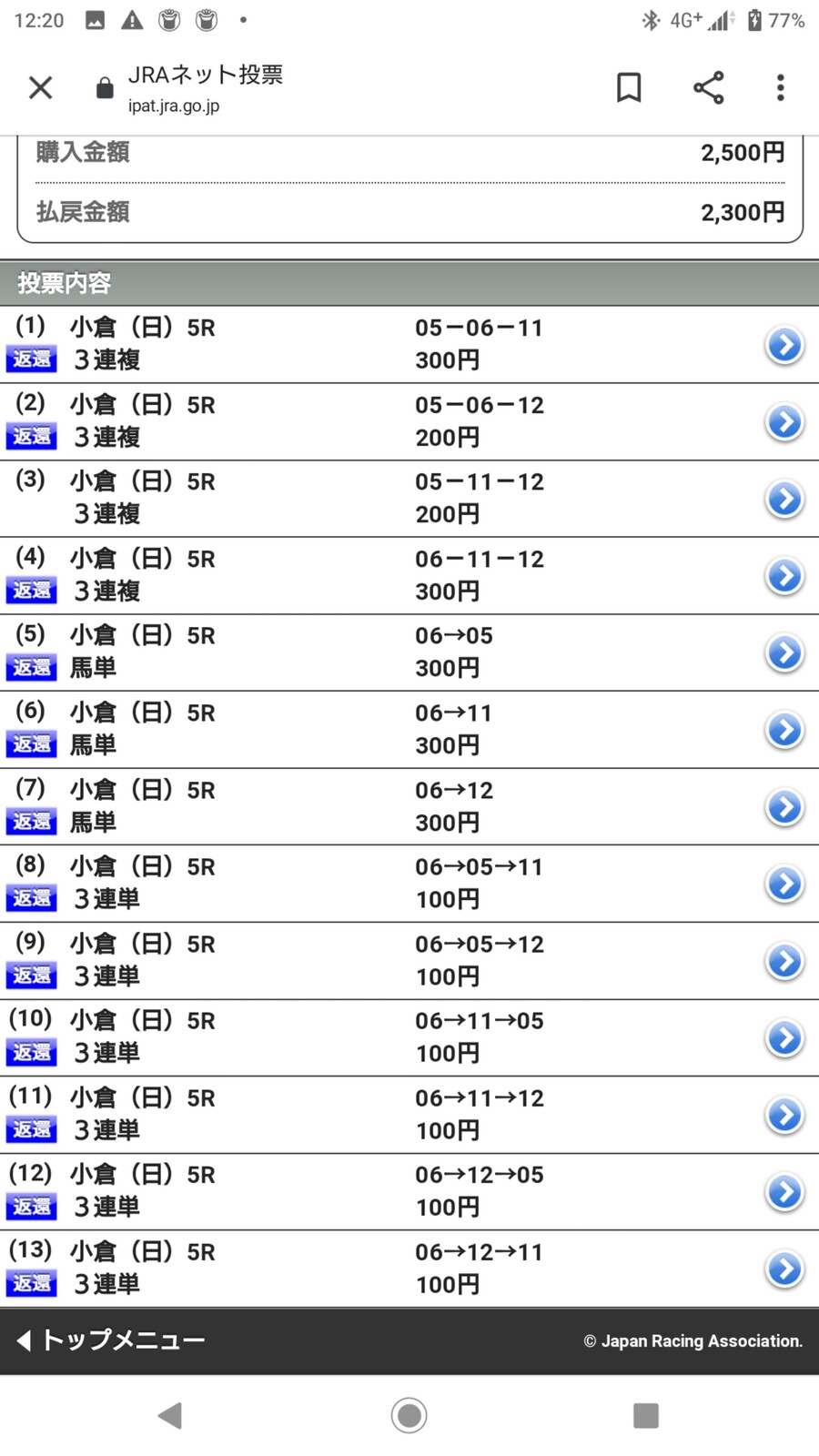Image resolution: width=819 pixels, height=1456 pixels.
Task: Show bet (8) 06→05→11 details
Action: click(x=784, y=884)
